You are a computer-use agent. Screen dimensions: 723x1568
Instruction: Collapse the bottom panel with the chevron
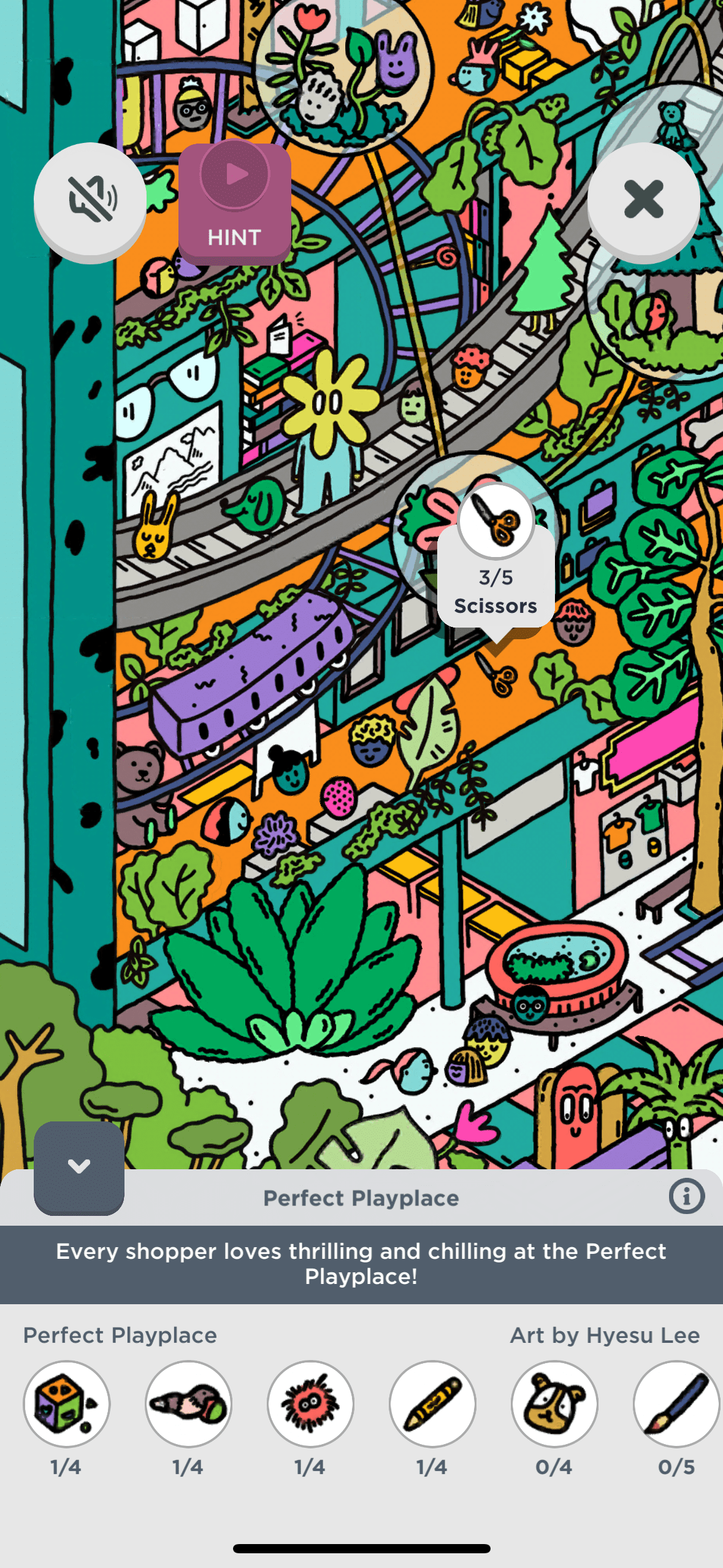click(x=79, y=1167)
